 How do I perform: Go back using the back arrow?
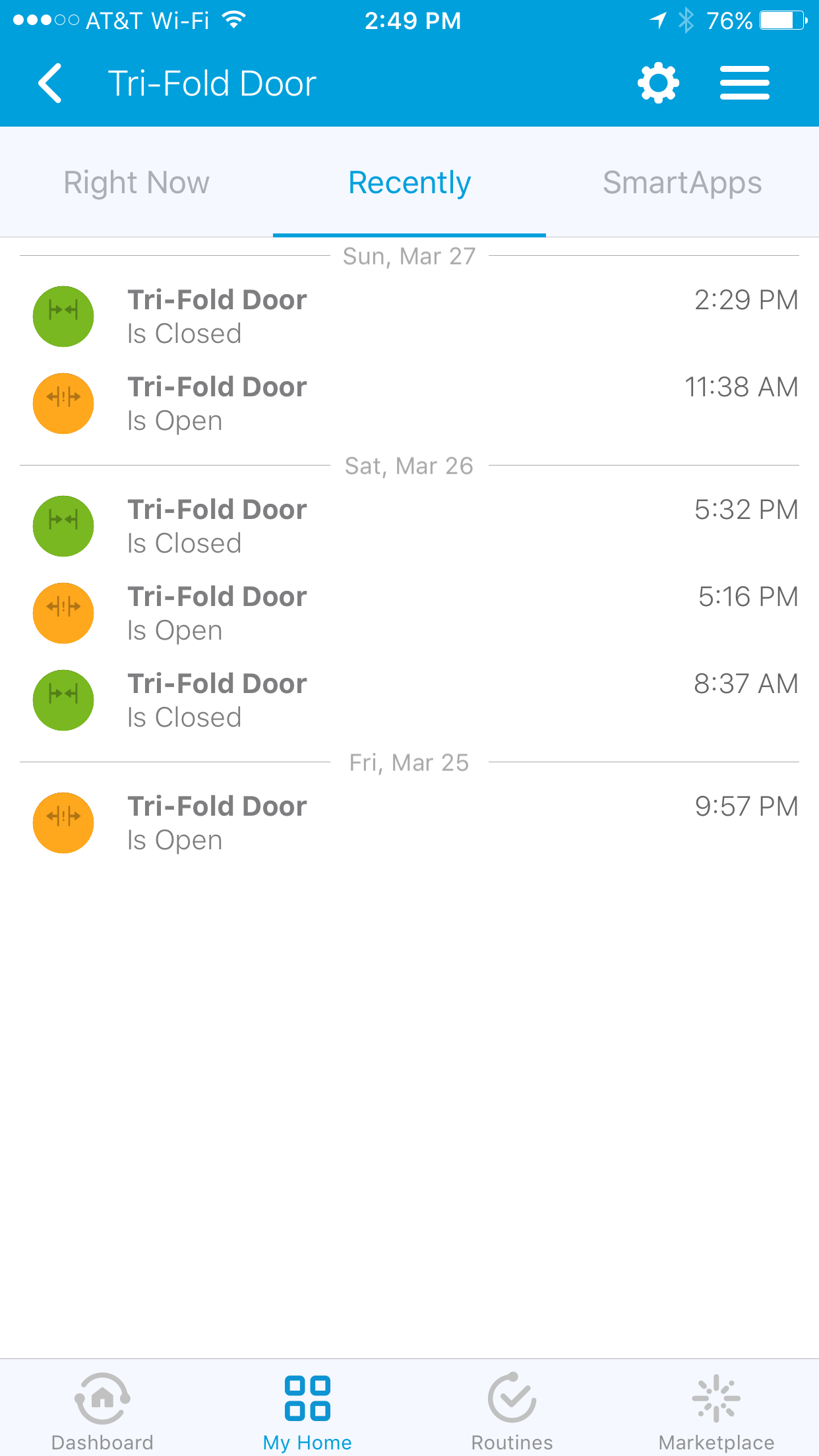(x=50, y=83)
